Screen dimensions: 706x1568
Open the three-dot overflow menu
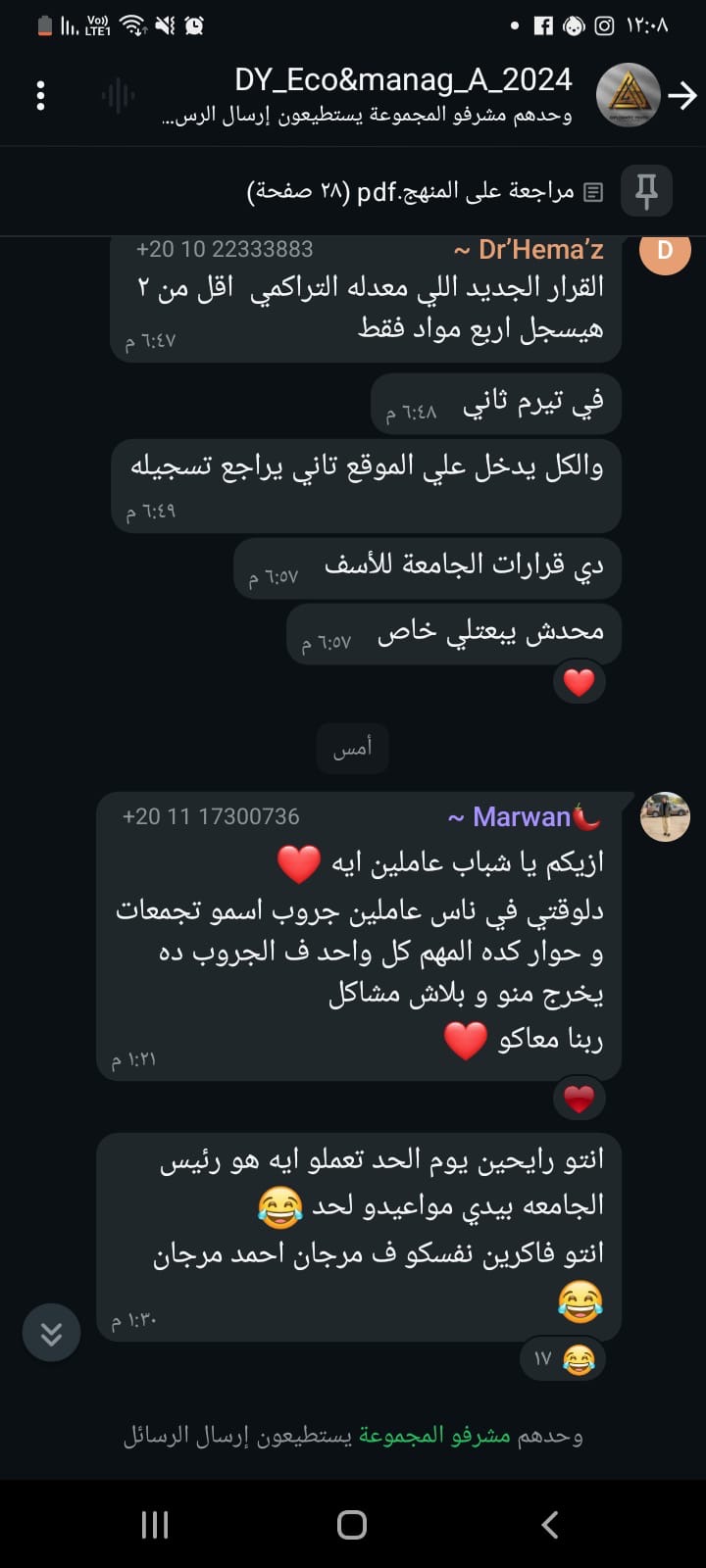[x=40, y=95]
